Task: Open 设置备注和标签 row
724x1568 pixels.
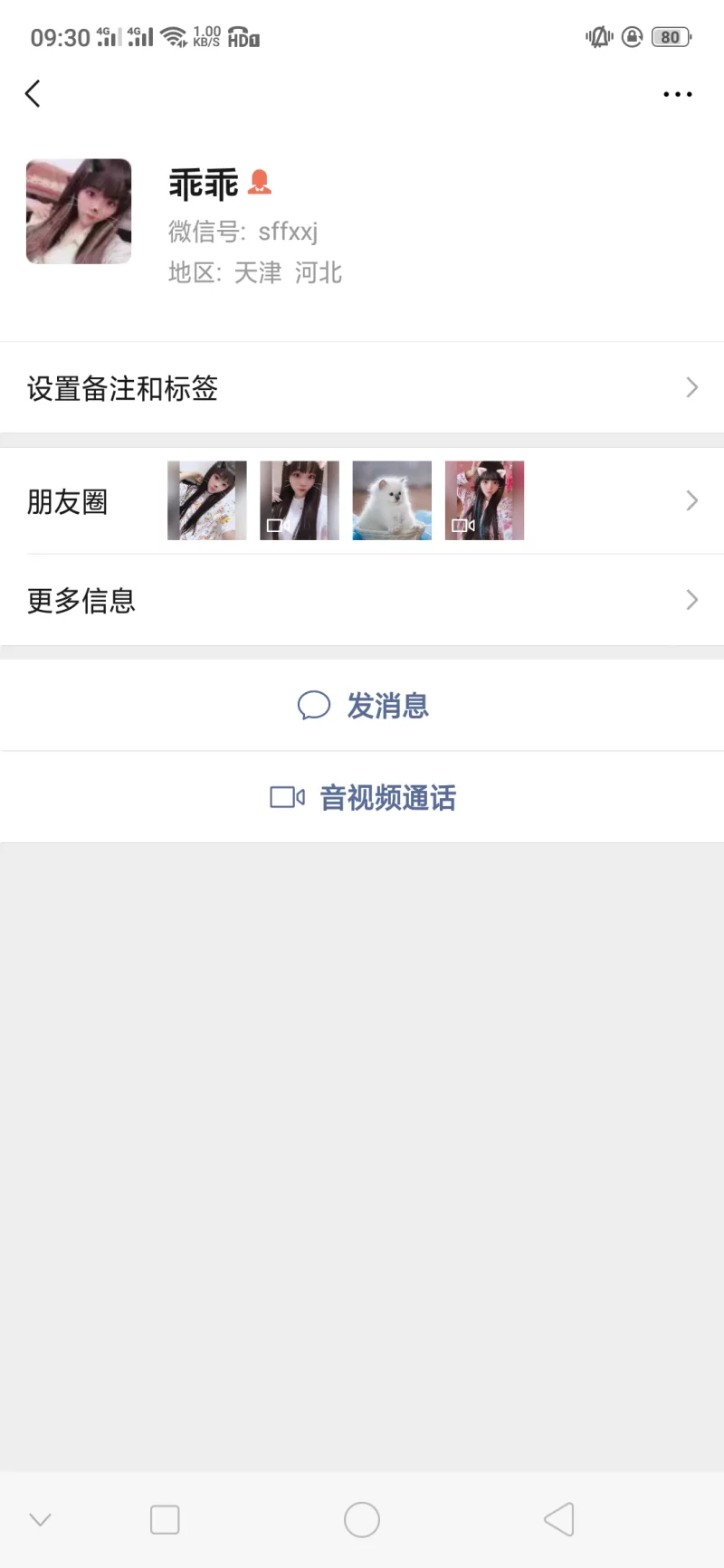Action: [362, 388]
